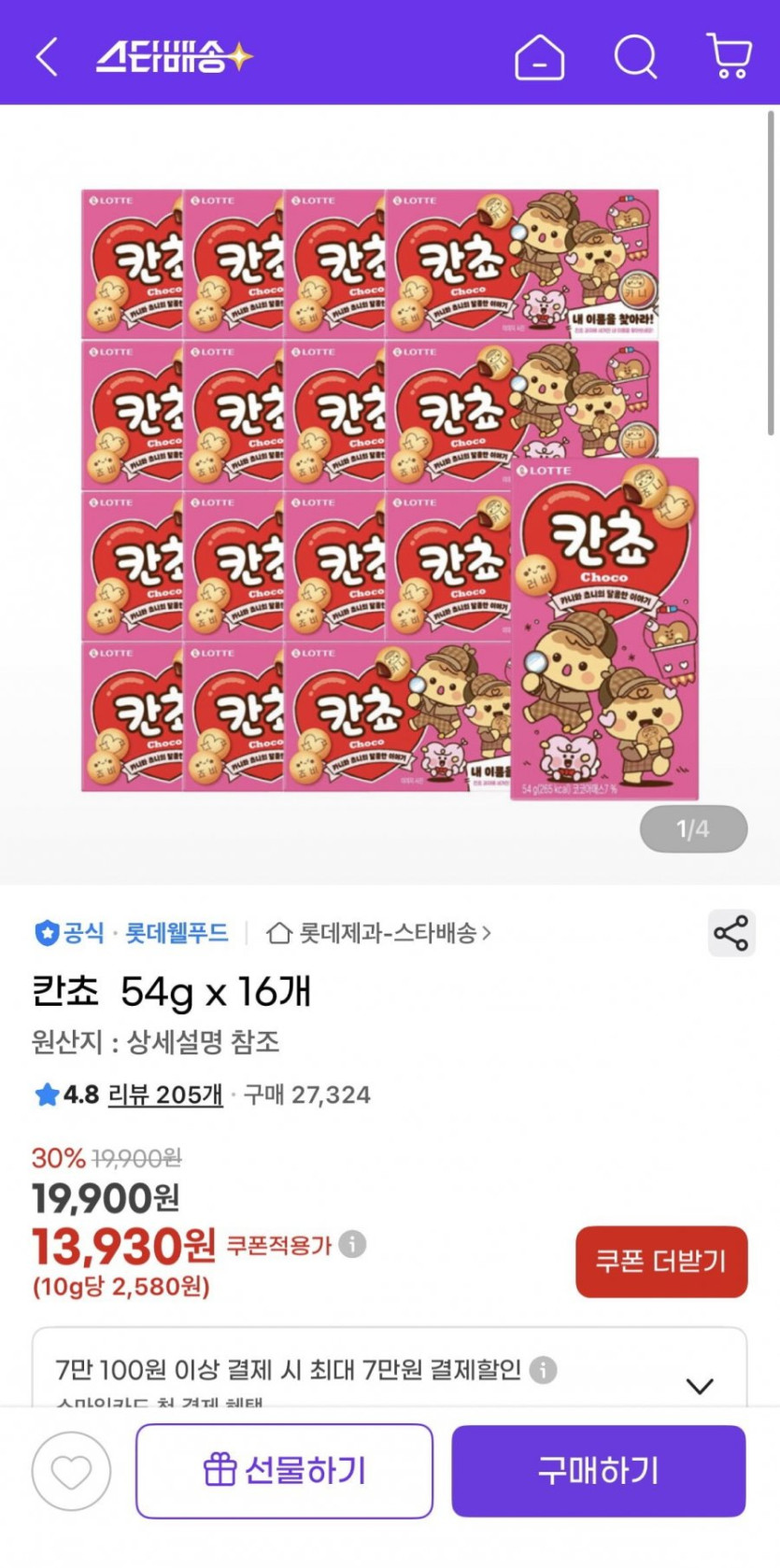The image size is (780, 1568).
Task: Open search from the header
Action: pyautogui.click(x=635, y=58)
